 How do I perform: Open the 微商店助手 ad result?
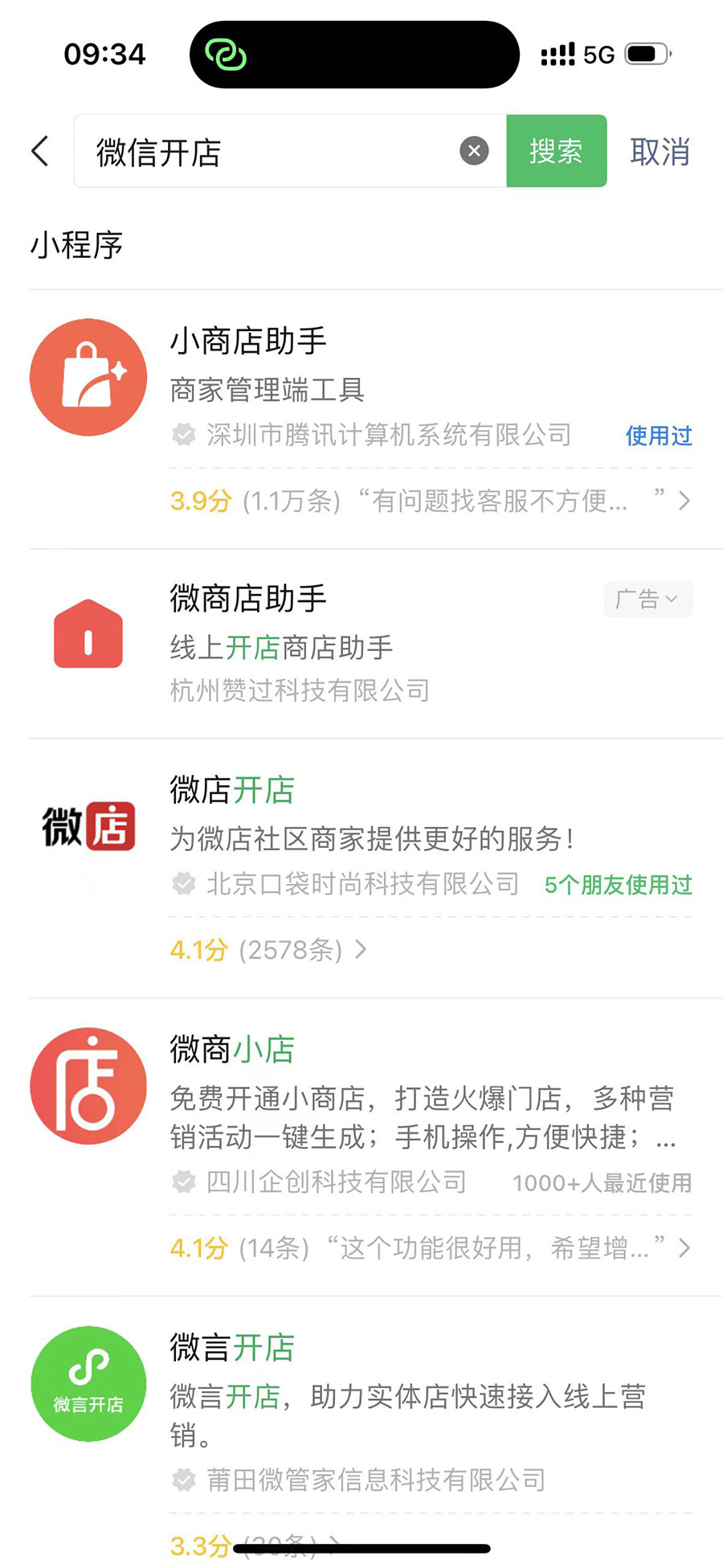click(x=361, y=643)
